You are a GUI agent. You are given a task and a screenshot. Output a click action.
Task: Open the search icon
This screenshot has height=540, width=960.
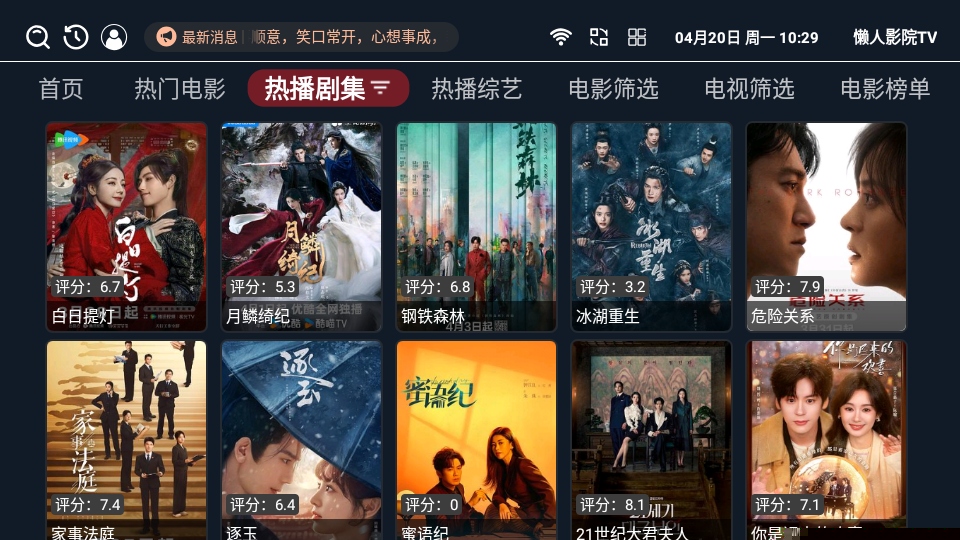click(x=38, y=38)
